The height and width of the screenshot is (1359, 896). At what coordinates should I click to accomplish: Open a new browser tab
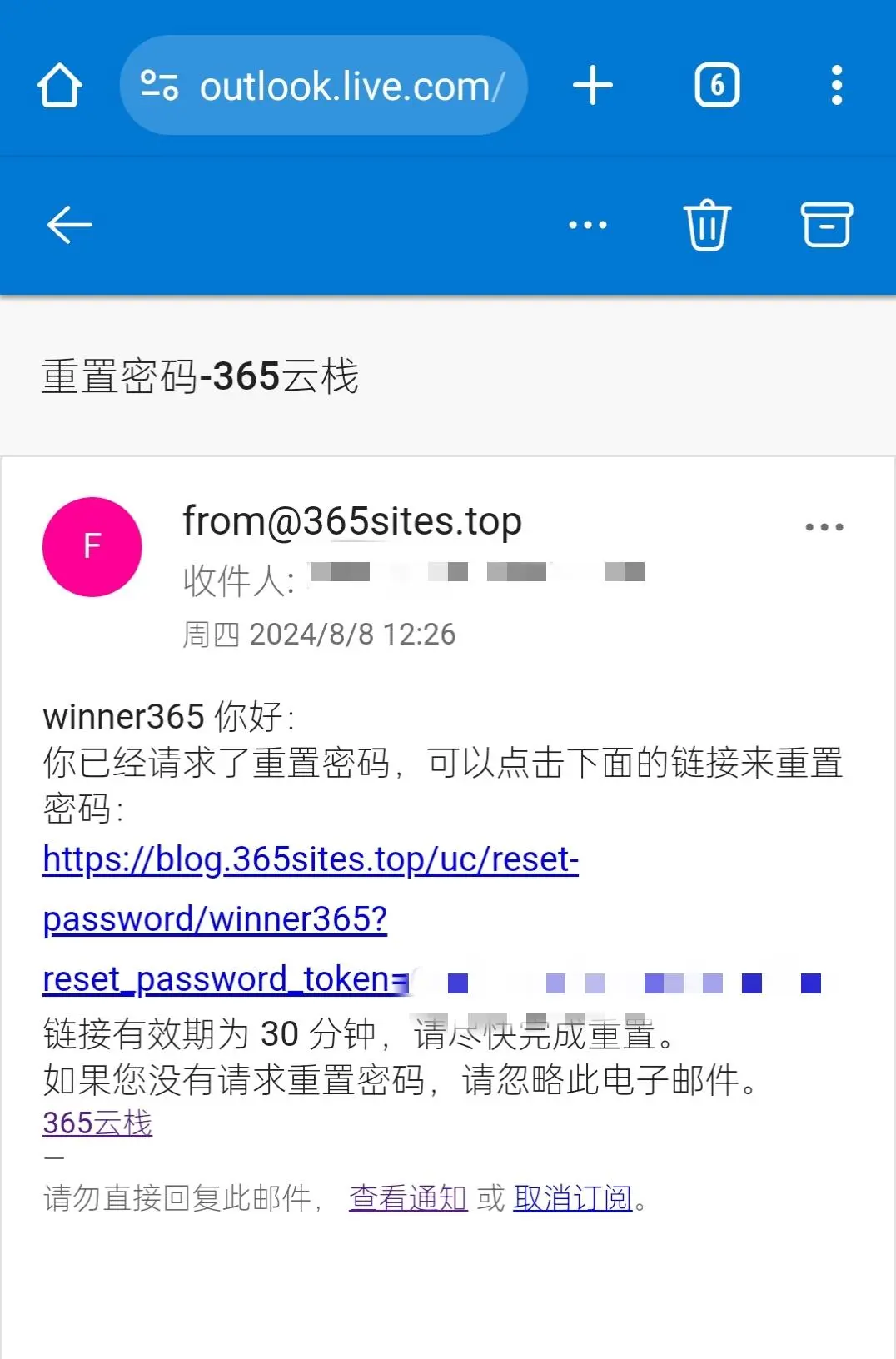click(x=593, y=86)
